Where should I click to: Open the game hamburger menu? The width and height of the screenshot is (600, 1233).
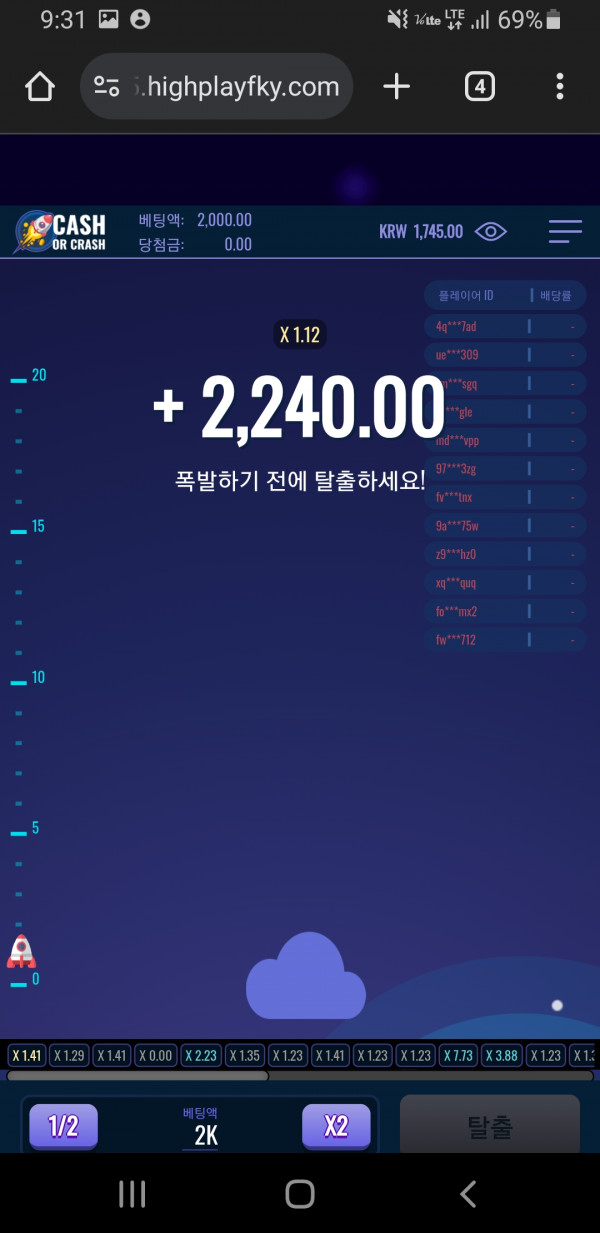coord(565,232)
